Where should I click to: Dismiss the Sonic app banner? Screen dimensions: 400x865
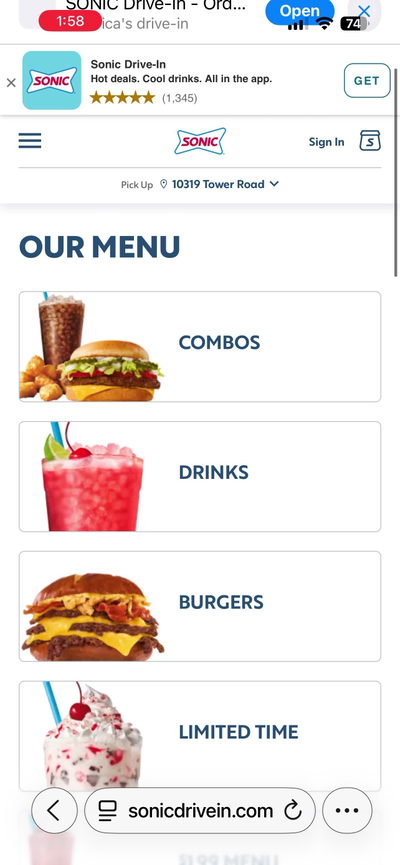click(x=11, y=83)
